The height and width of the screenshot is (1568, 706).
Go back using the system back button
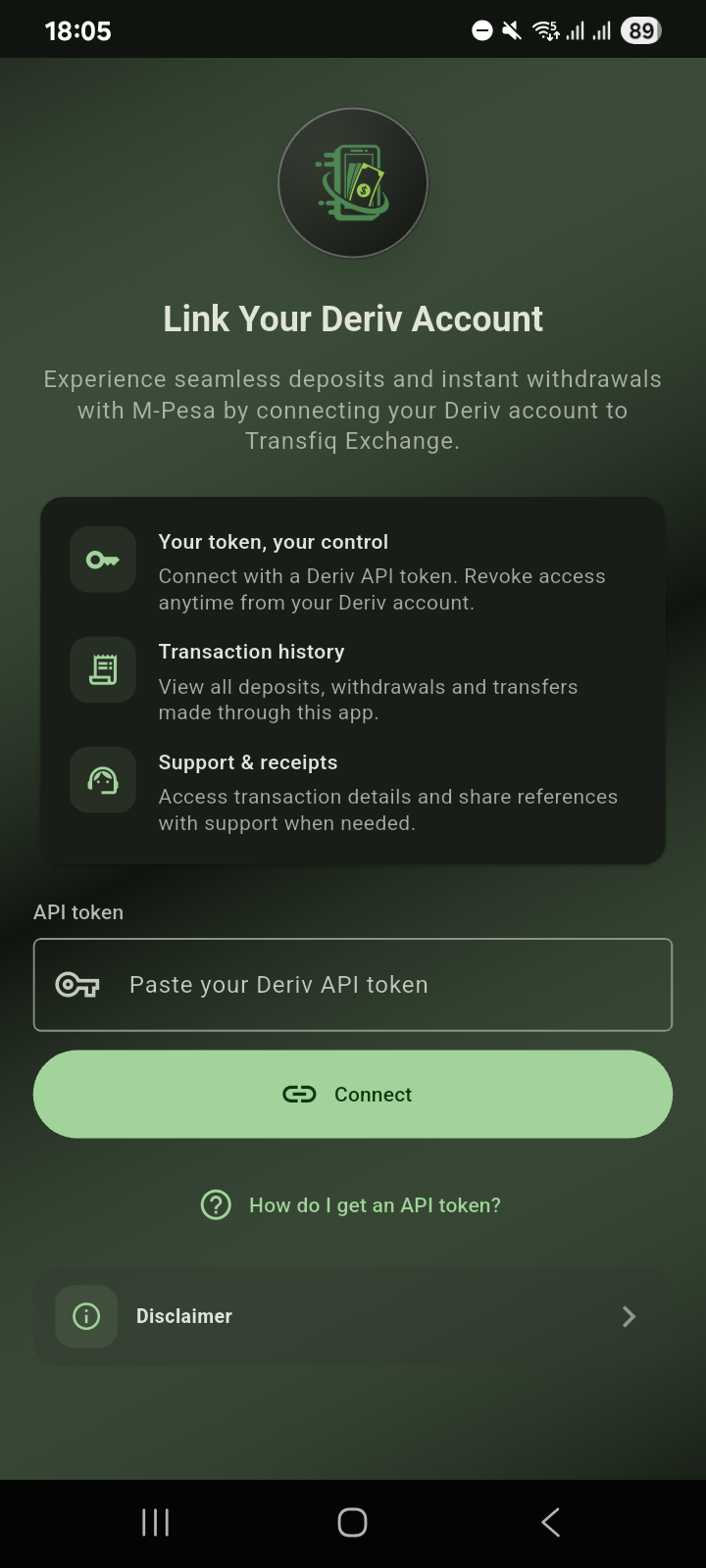point(550,1522)
